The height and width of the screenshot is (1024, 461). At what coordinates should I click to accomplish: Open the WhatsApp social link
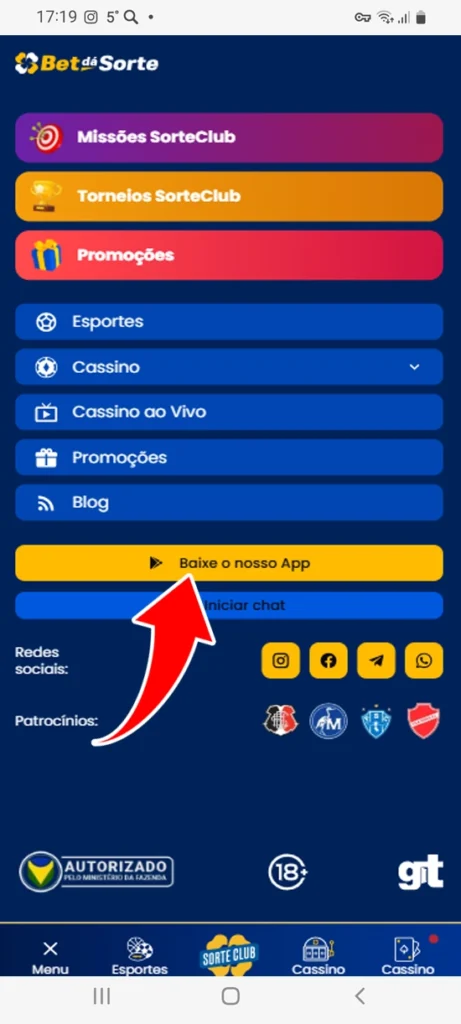(x=424, y=661)
